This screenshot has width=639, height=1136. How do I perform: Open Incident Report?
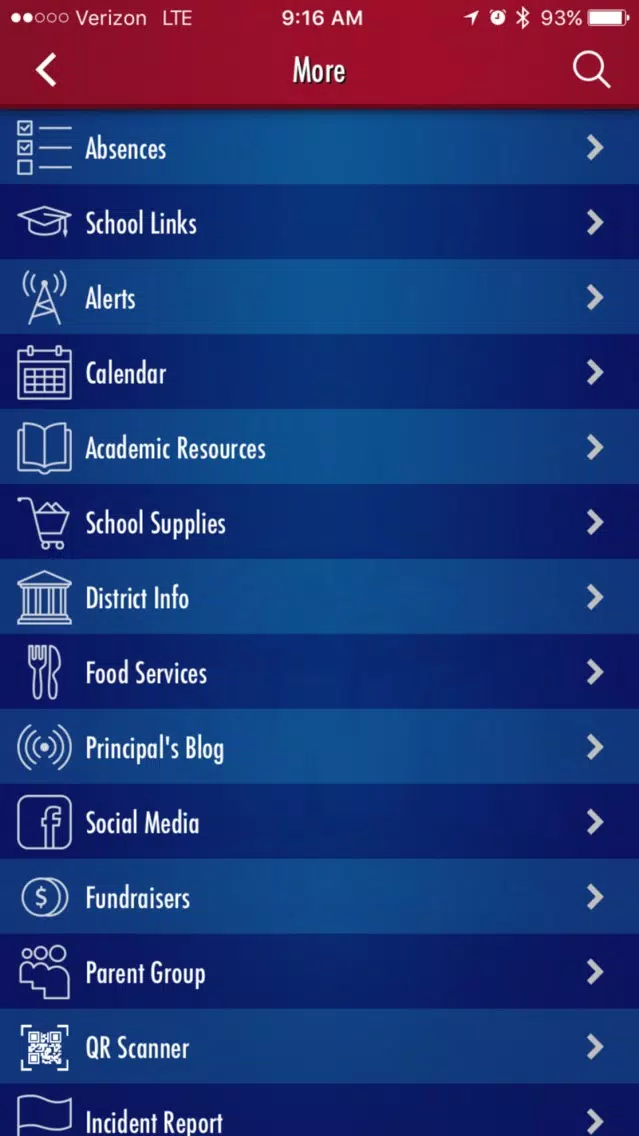(320, 1111)
